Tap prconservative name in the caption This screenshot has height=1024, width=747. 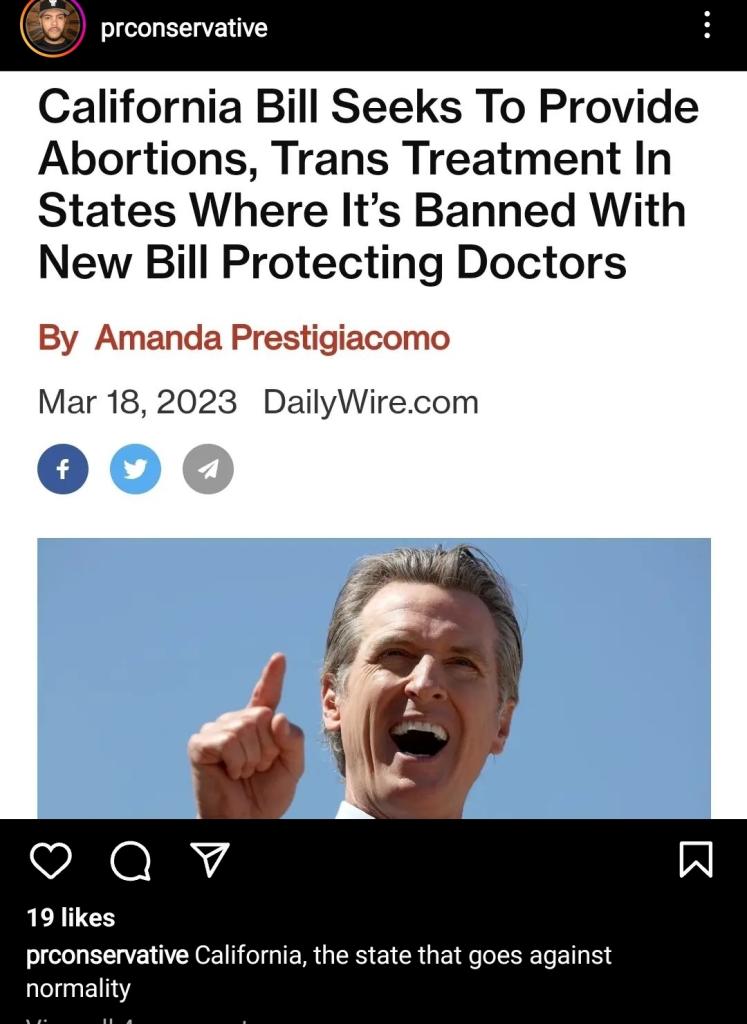tap(106, 955)
